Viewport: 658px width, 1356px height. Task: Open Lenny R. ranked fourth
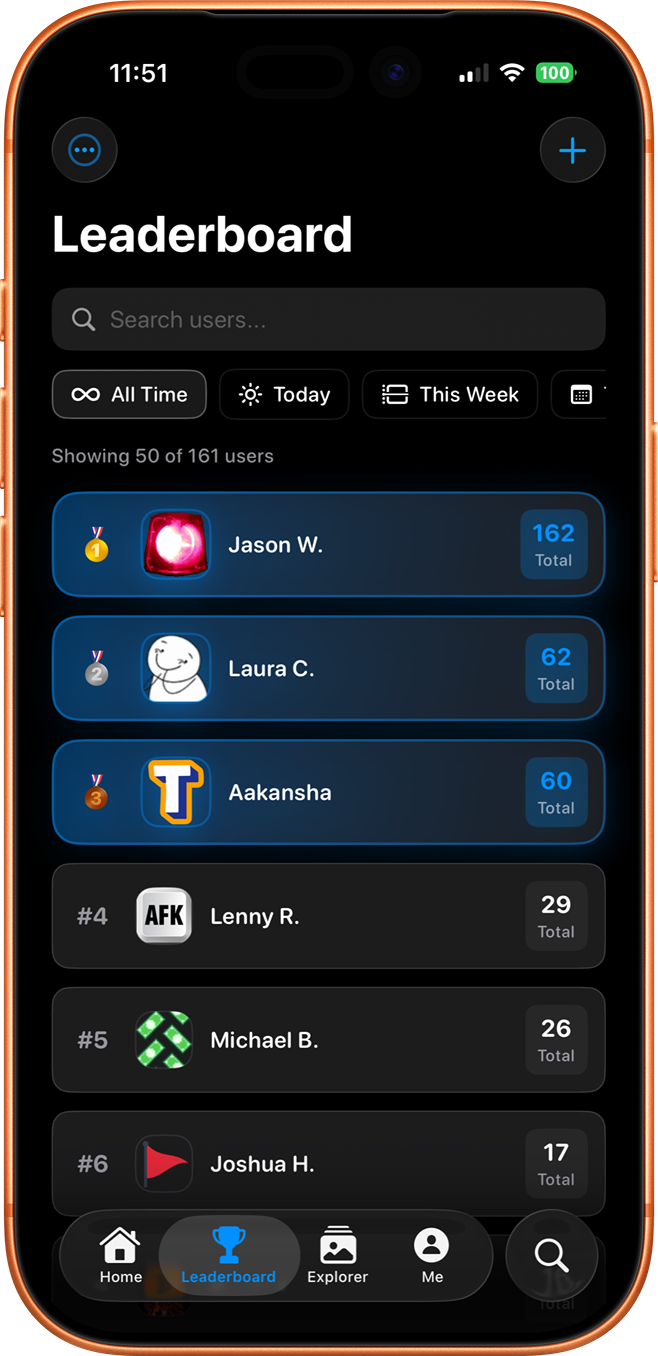[x=328, y=916]
